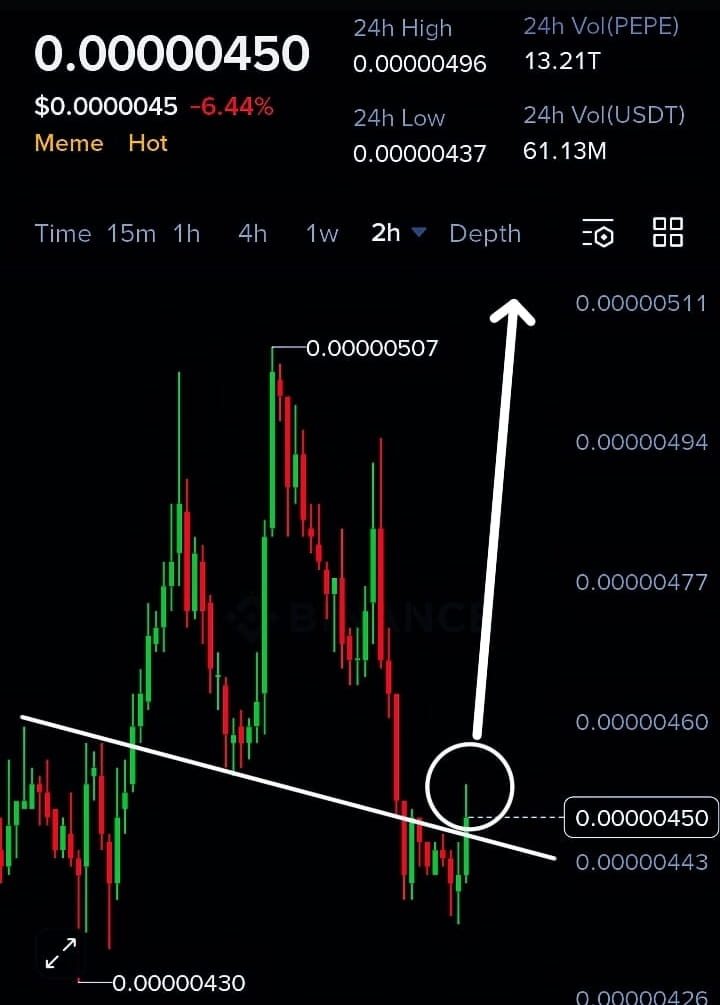Tap the four-square grid icon
The image size is (720, 1005).
tap(667, 232)
